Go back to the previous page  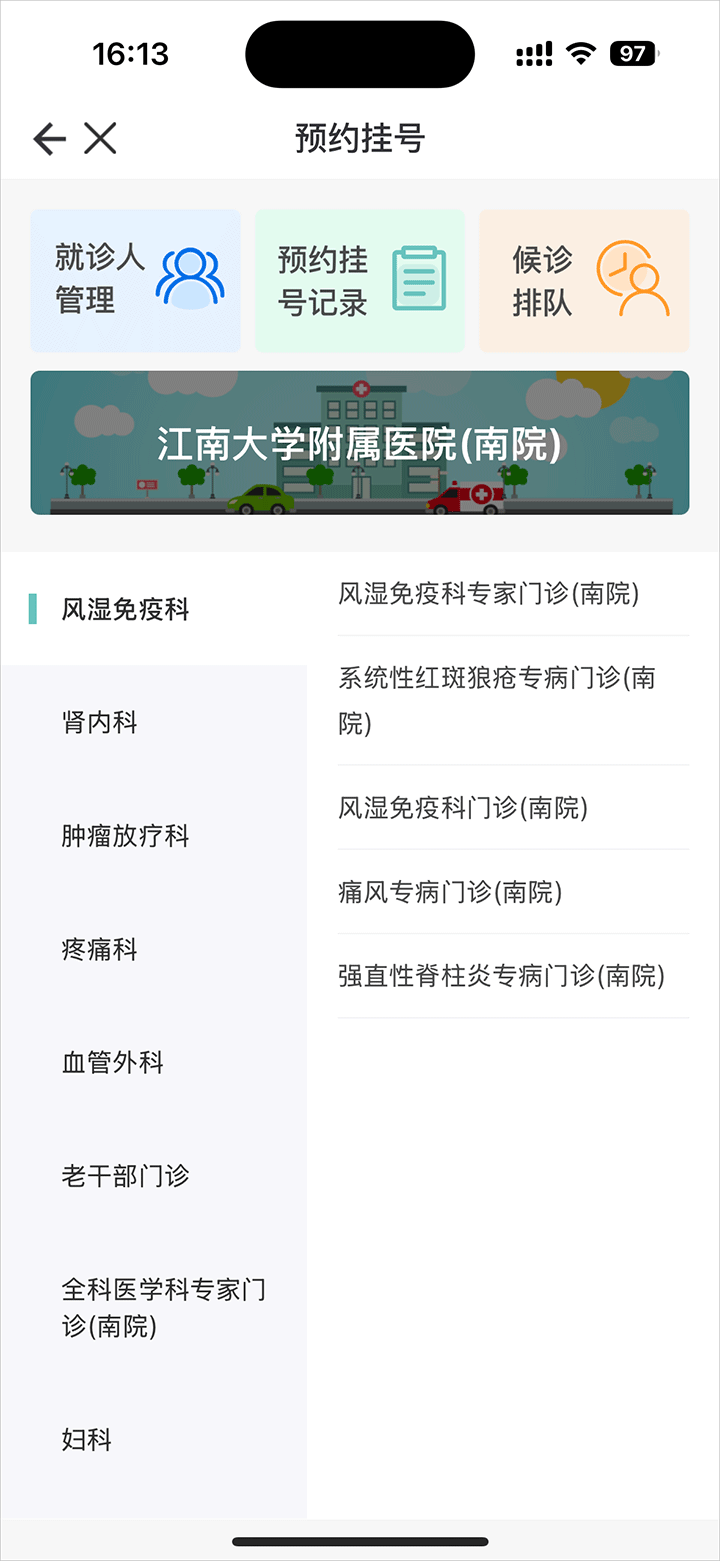pyautogui.click(x=49, y=138)
